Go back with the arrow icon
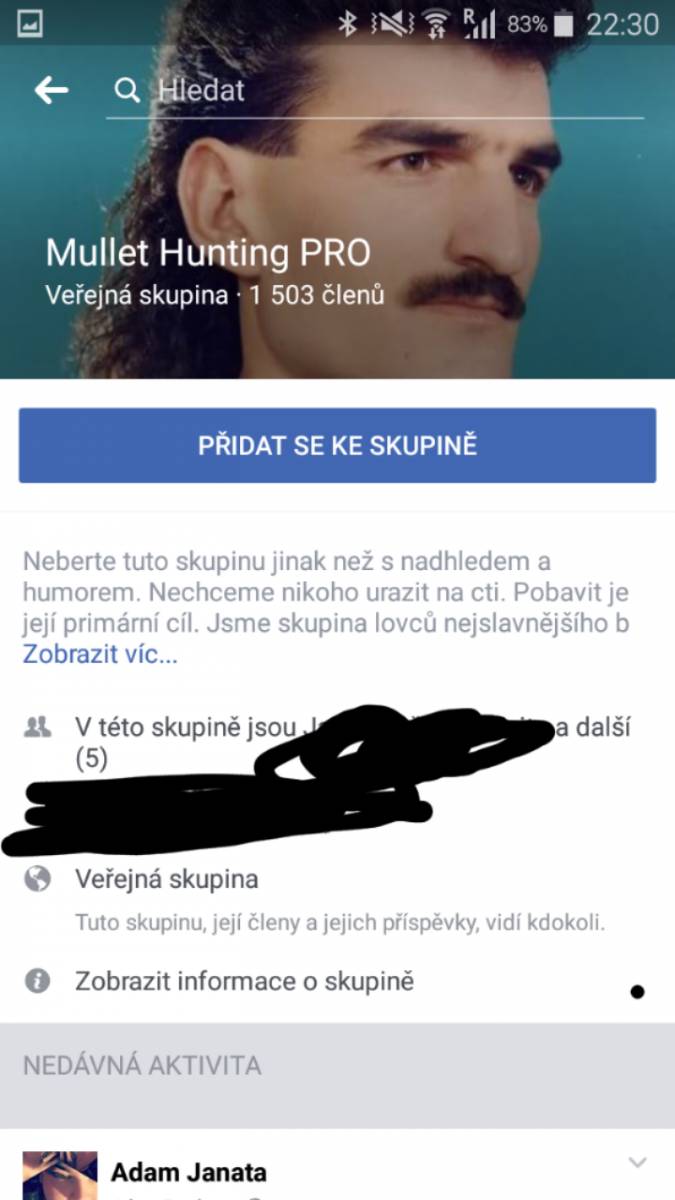675x1200 pixels. tap(51, 91)
